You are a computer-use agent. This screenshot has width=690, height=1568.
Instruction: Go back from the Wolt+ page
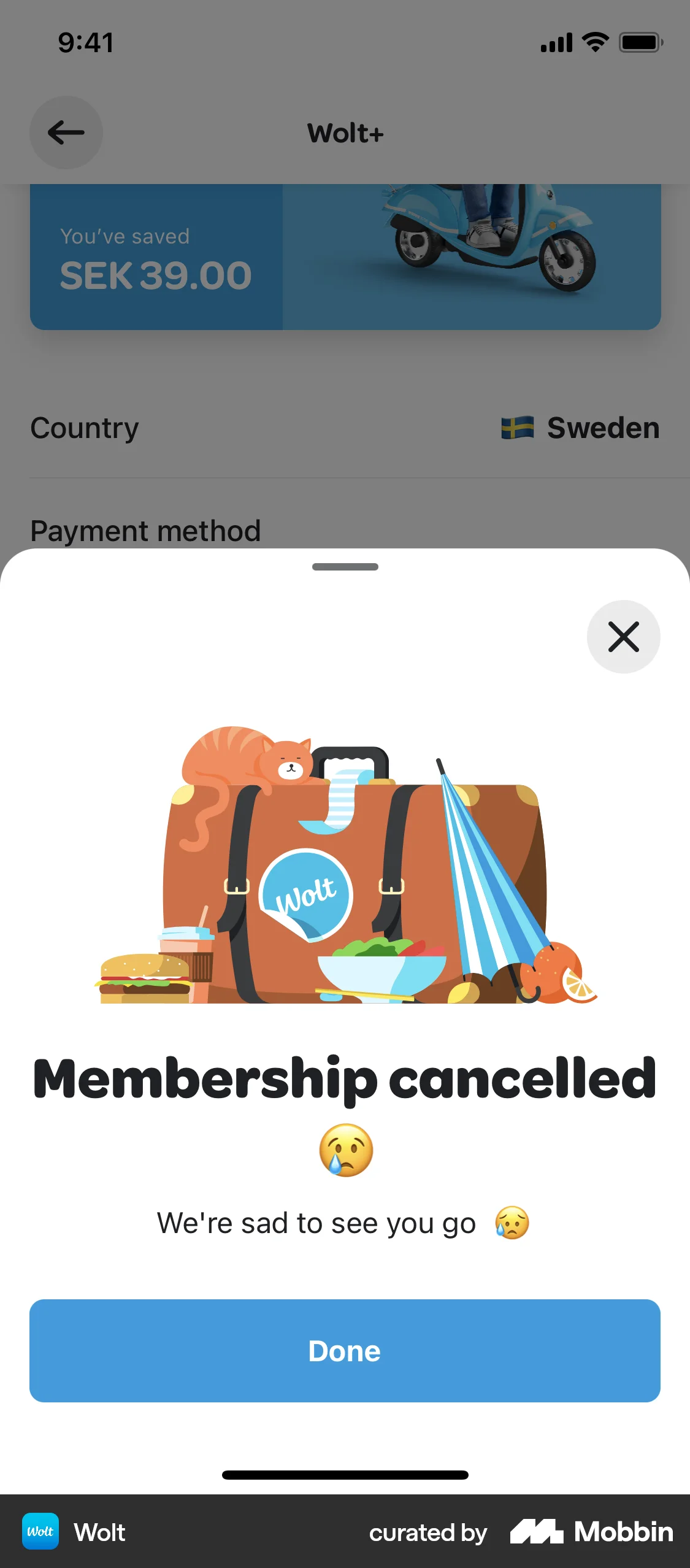click(x=66, y=133)
